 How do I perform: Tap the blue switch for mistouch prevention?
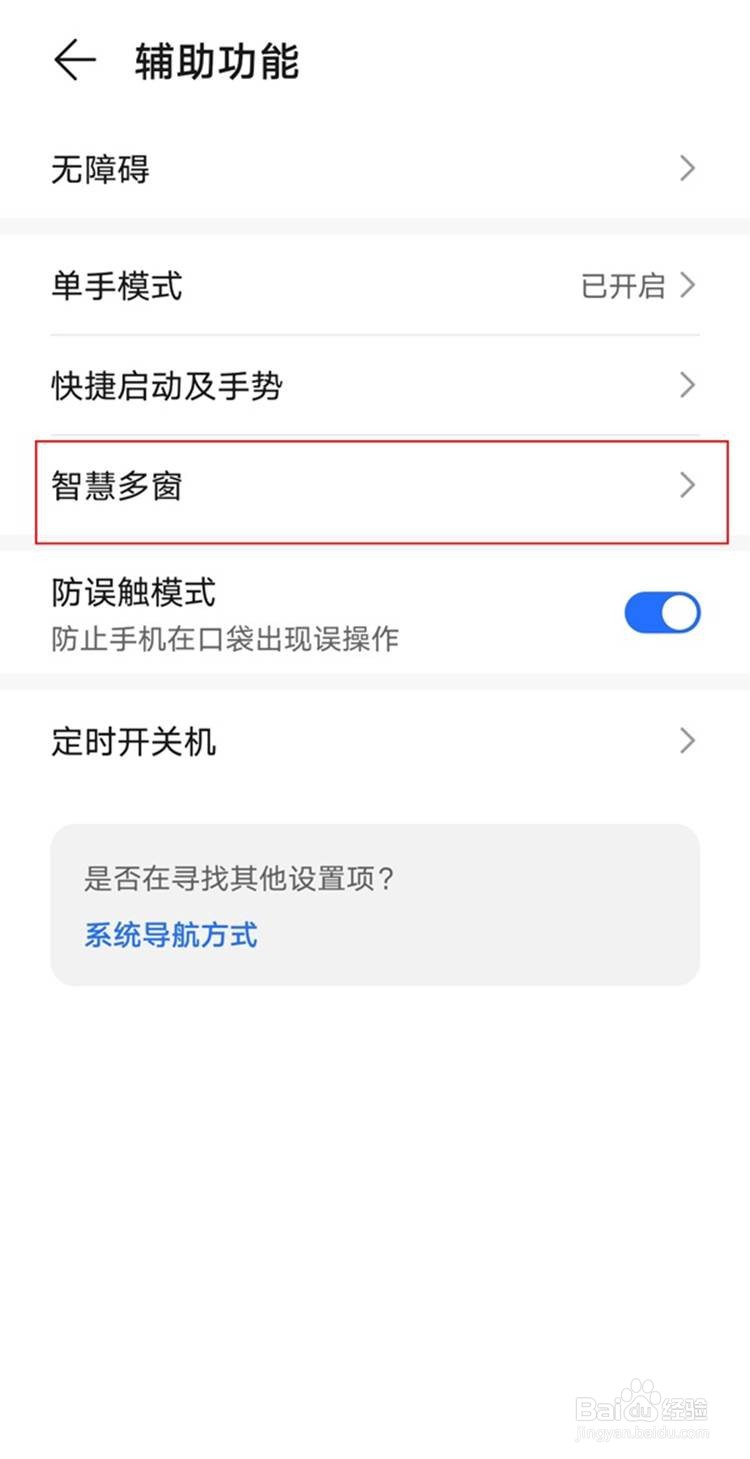click(x=663, y=612)
